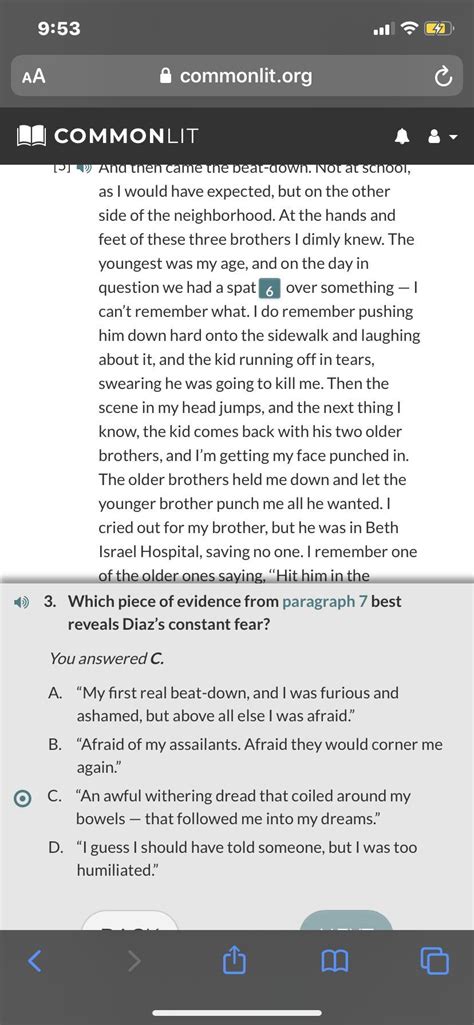The image size is (474, 1025).
Task: Open the notifications bell
Action: point(401,137)
